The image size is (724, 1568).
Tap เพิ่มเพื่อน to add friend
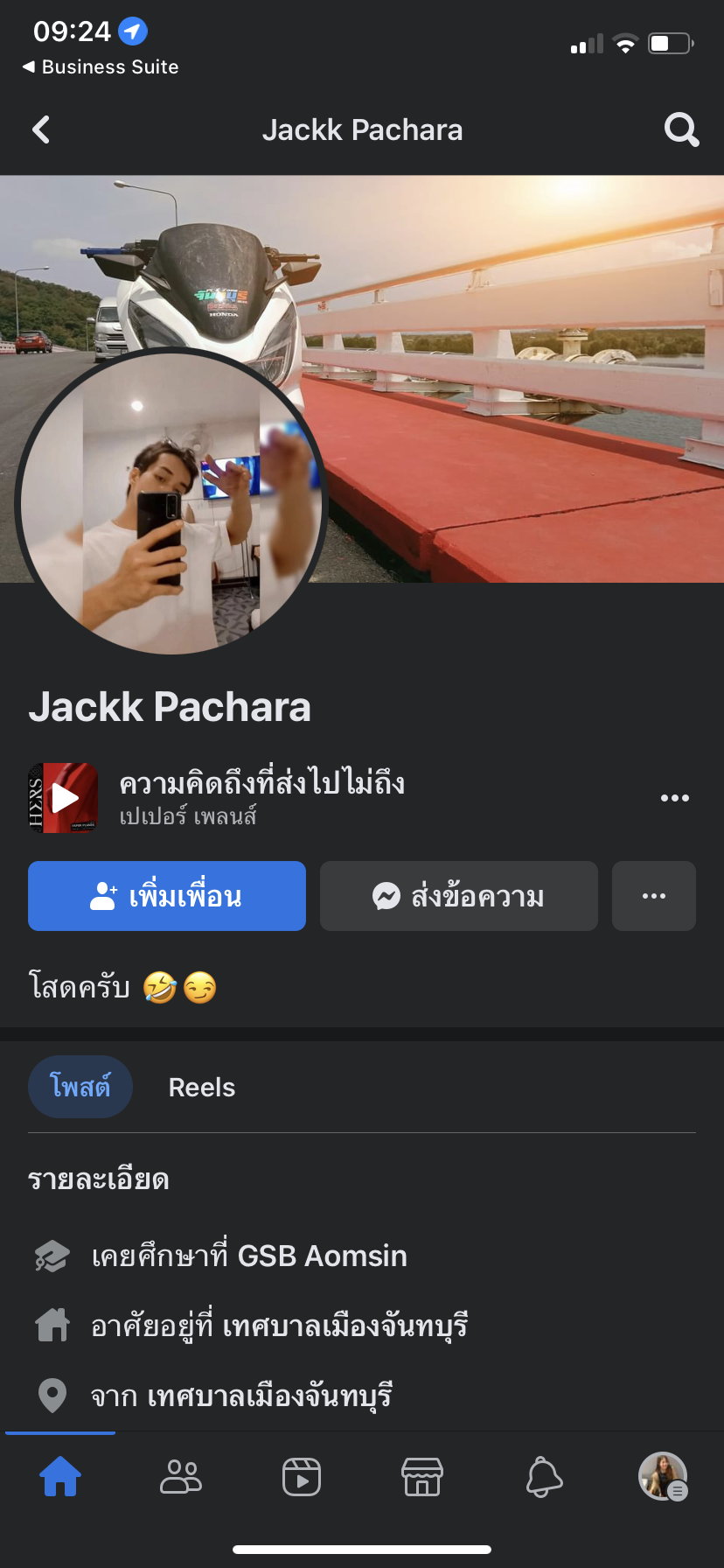[167, 896]
